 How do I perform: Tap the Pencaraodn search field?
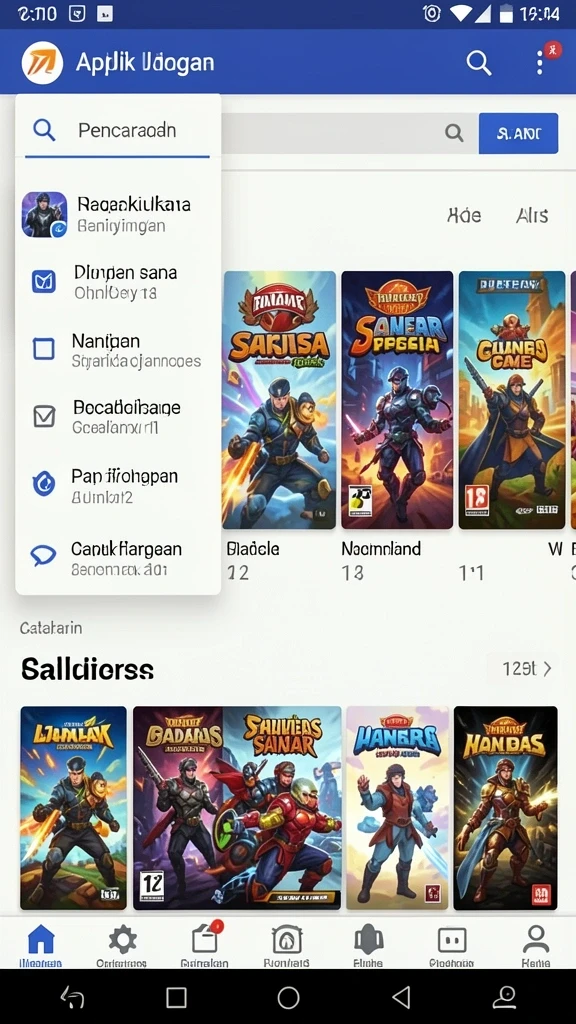118,131
